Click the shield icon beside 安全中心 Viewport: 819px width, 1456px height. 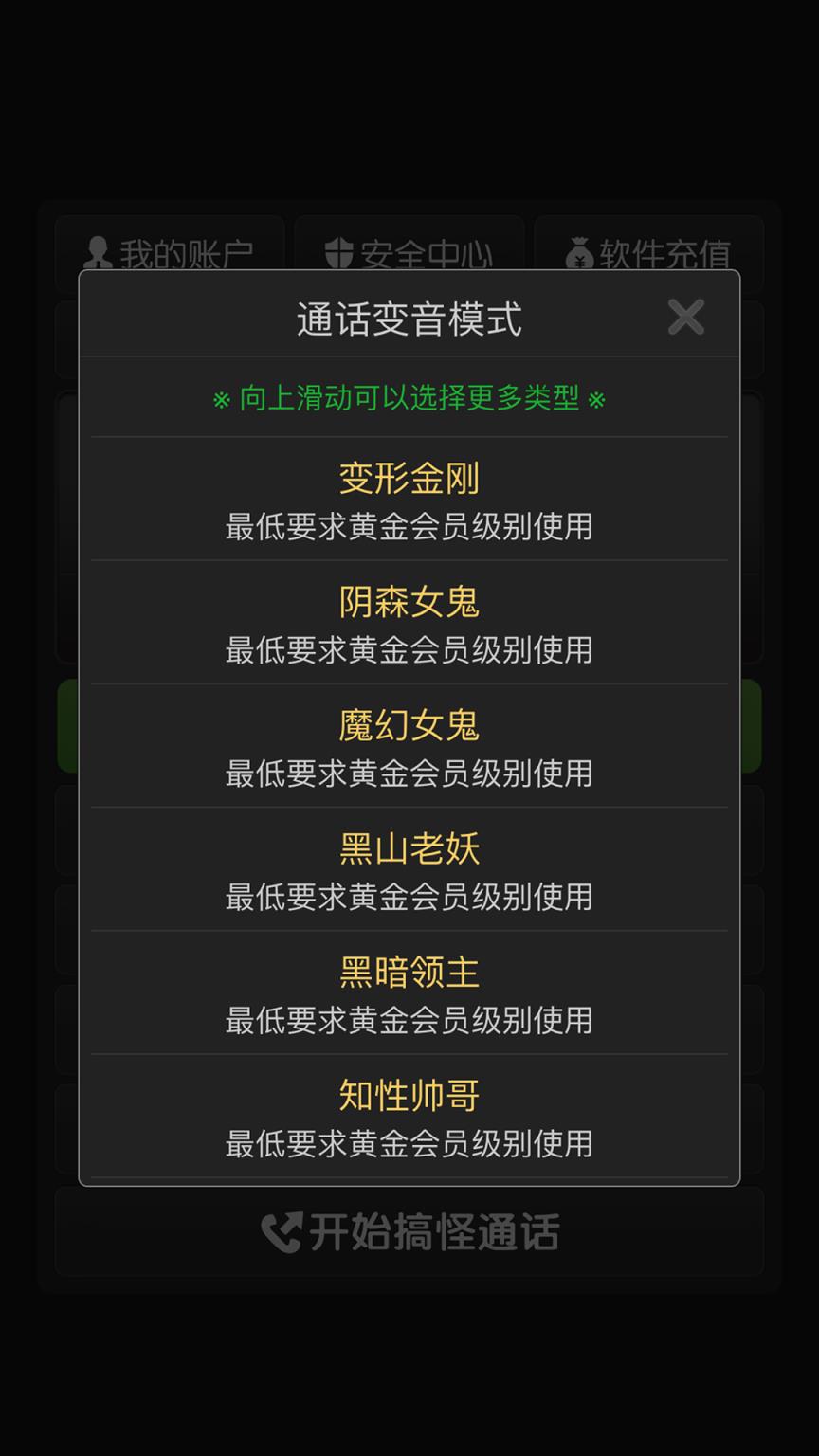click(x=340, y=251)
